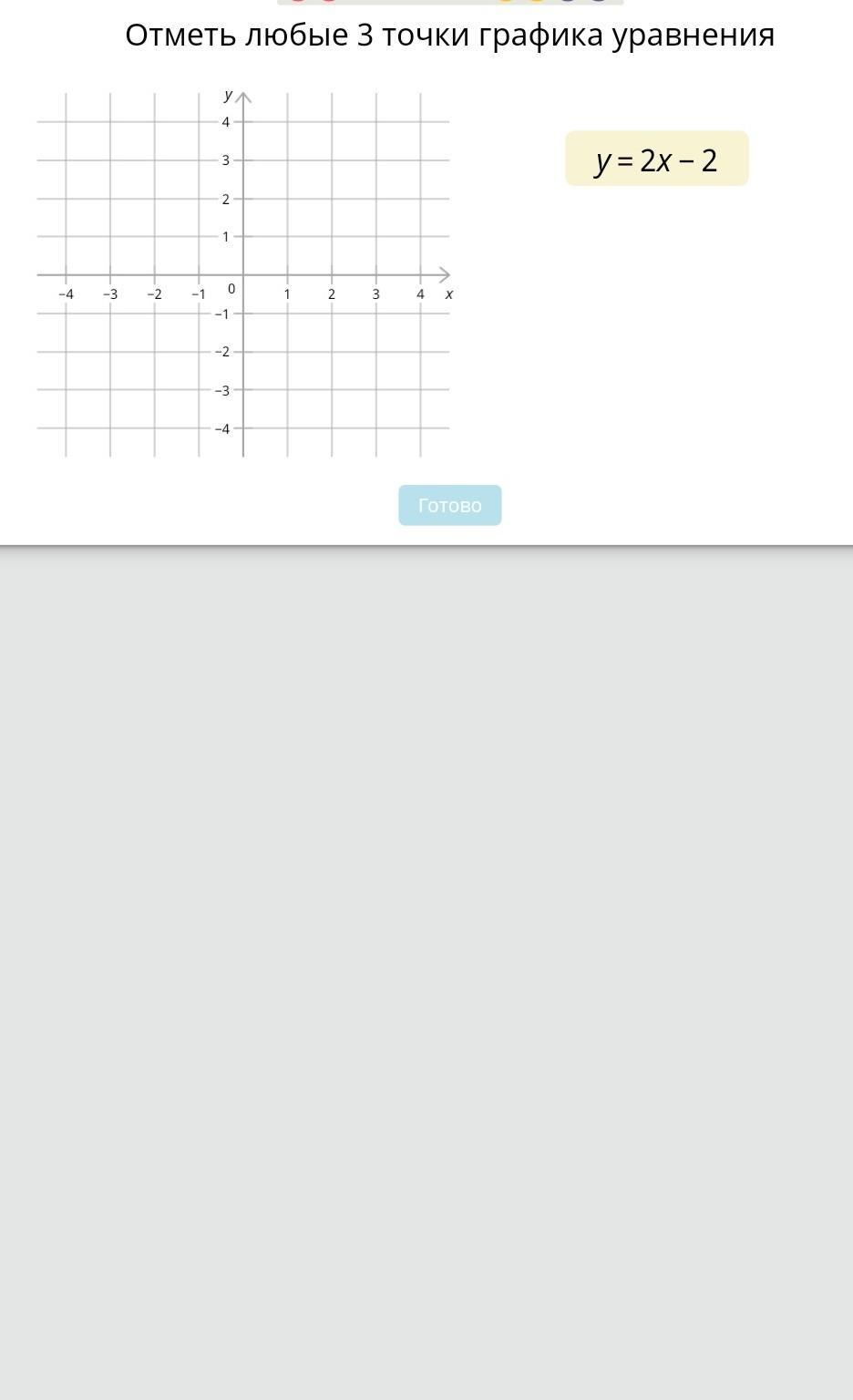The image size is (853, 1400).
Task: Tap the Готово button
Action: click(x=449, y=505)
